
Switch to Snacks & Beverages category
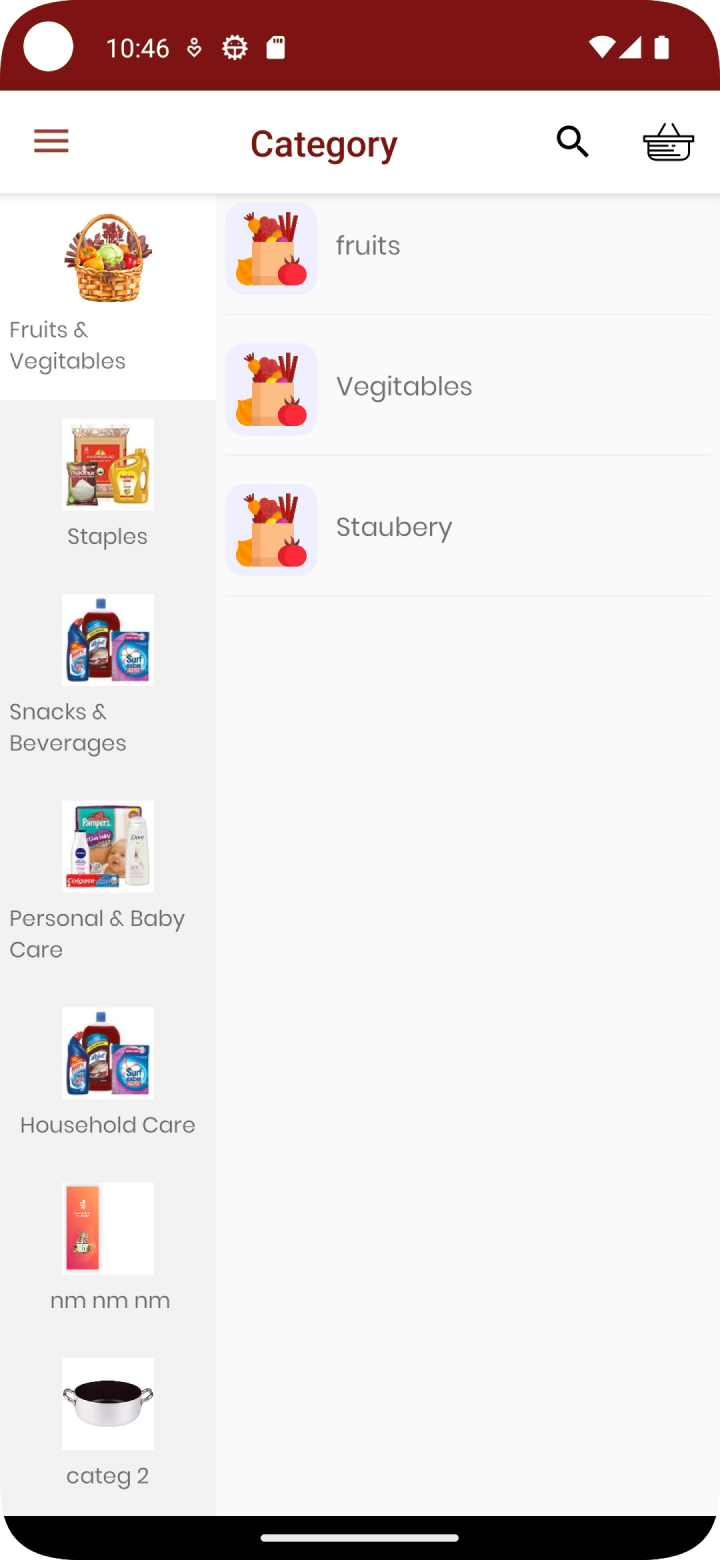107,675
